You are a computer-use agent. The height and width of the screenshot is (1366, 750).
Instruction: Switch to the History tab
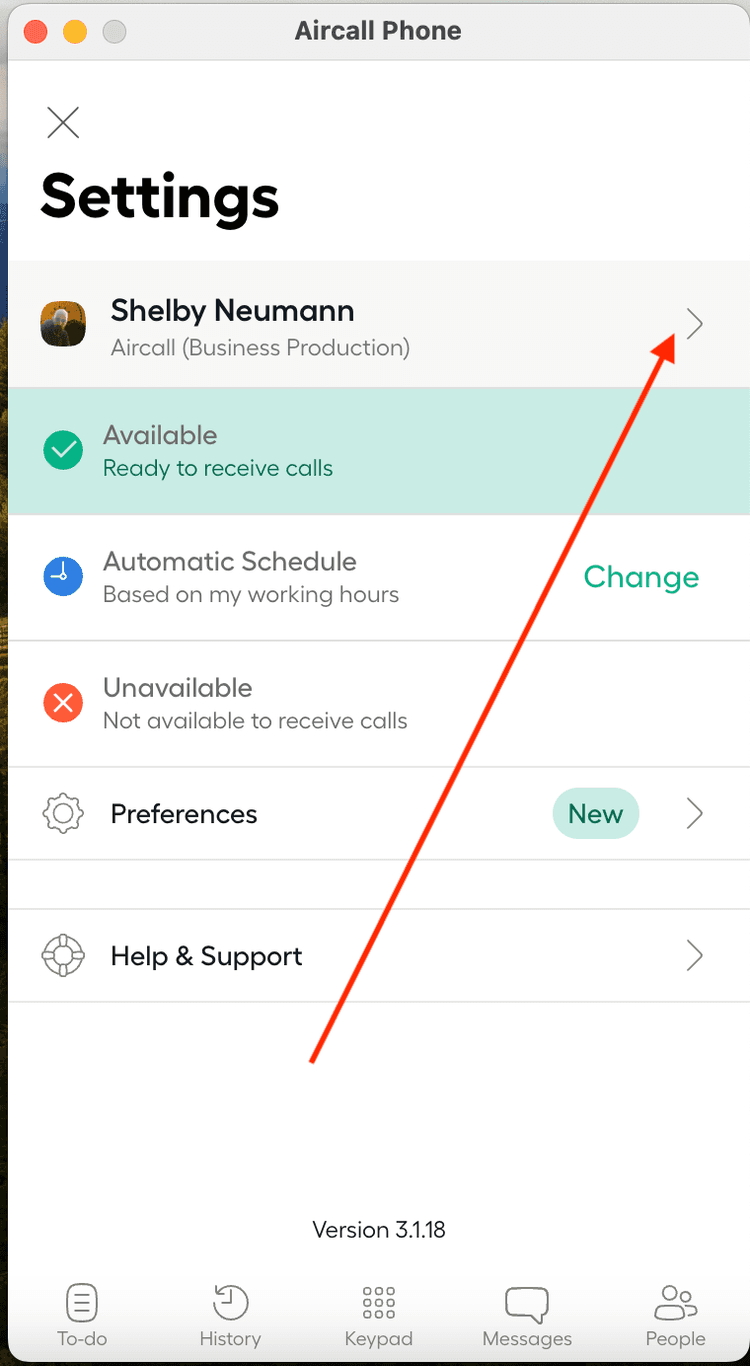tap(230, 1316)
